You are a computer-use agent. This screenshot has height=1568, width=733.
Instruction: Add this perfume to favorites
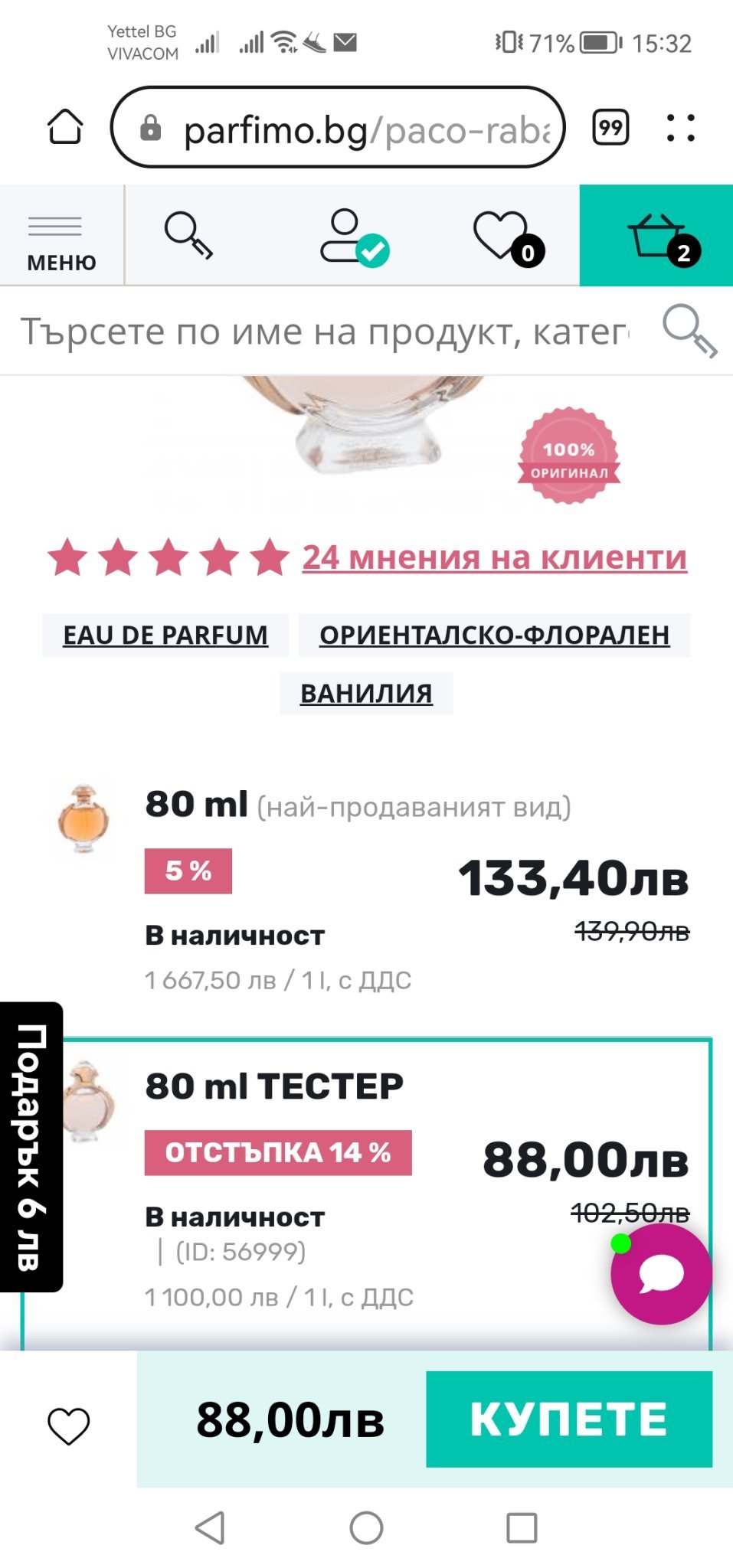(69, 1426)
